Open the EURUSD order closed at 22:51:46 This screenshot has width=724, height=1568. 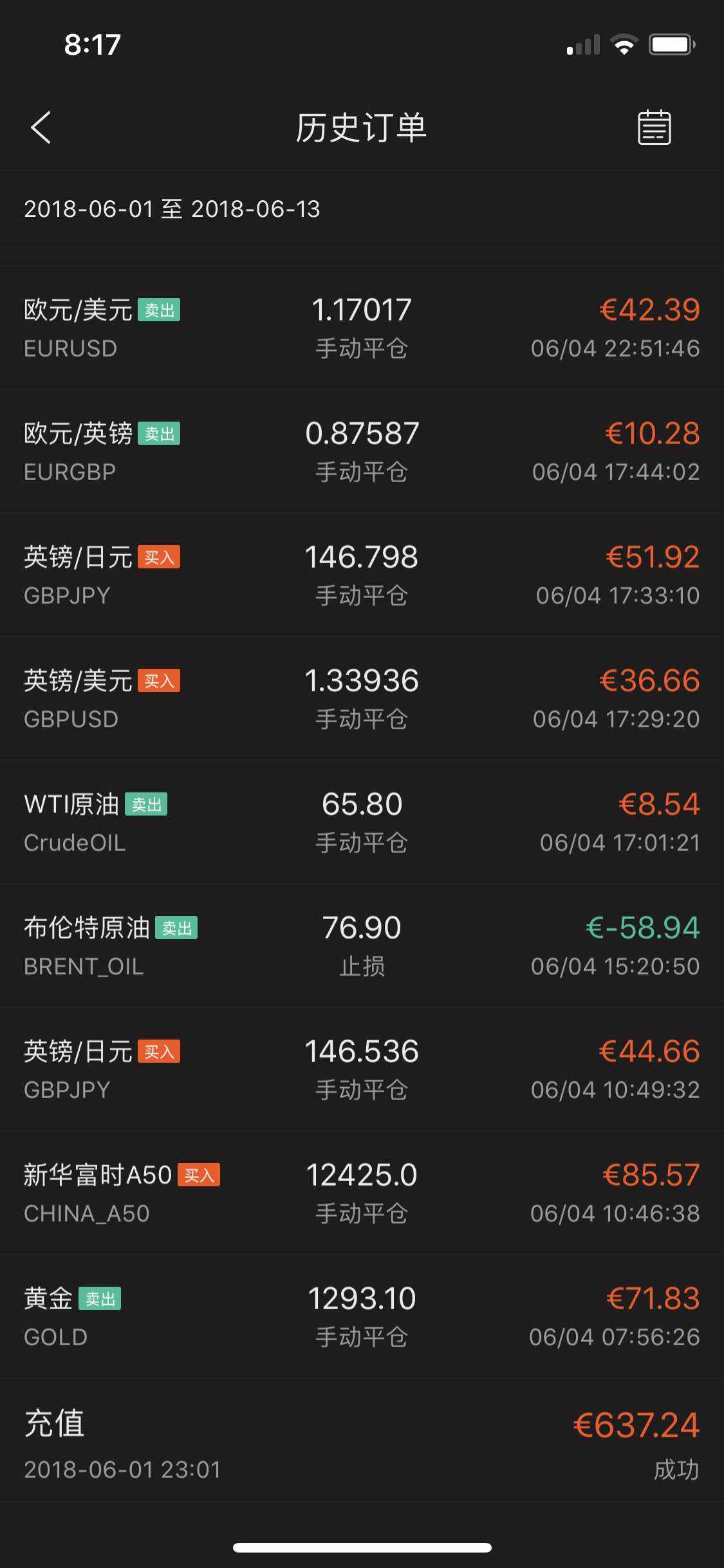362,328
